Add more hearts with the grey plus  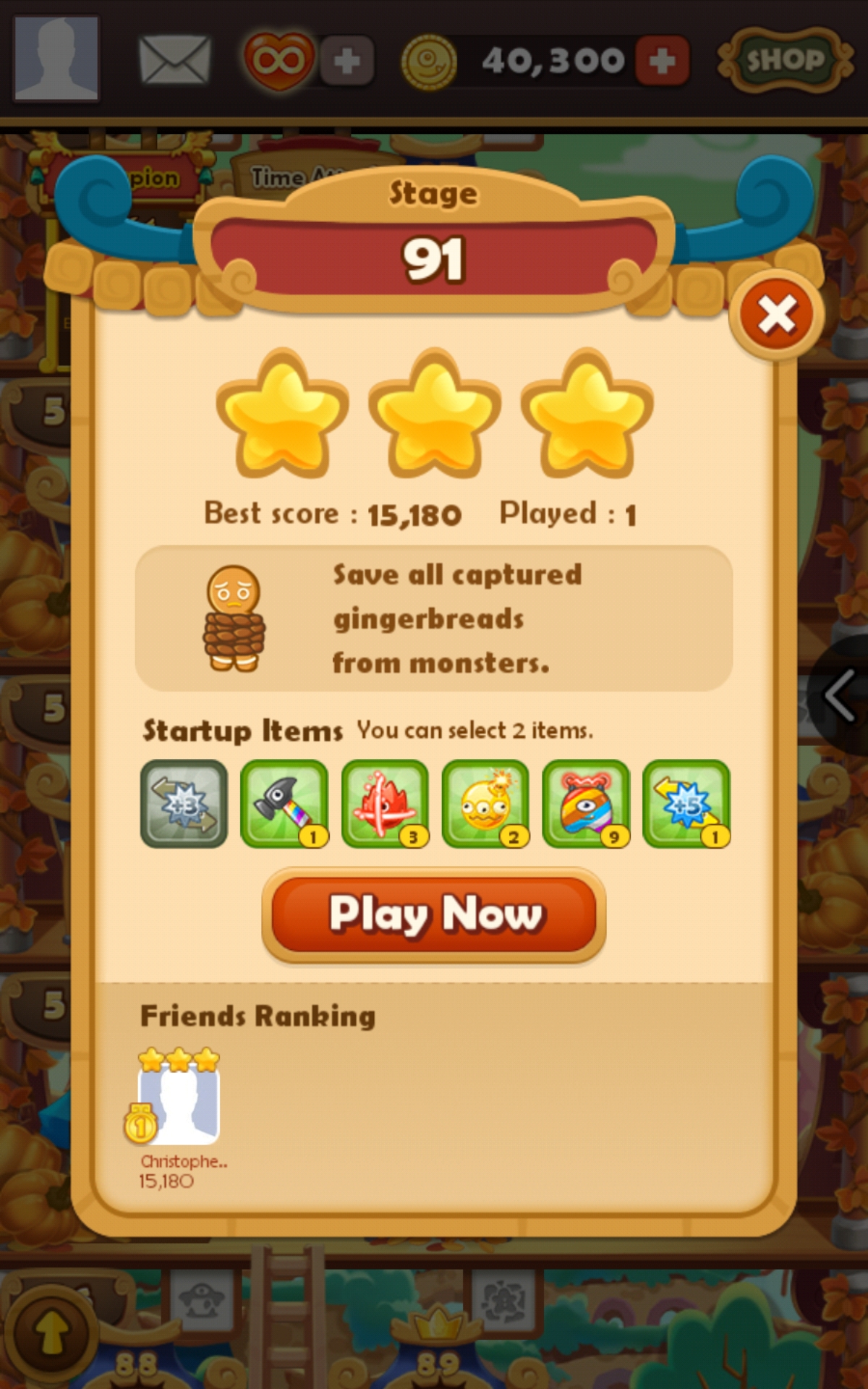(347, 61)
